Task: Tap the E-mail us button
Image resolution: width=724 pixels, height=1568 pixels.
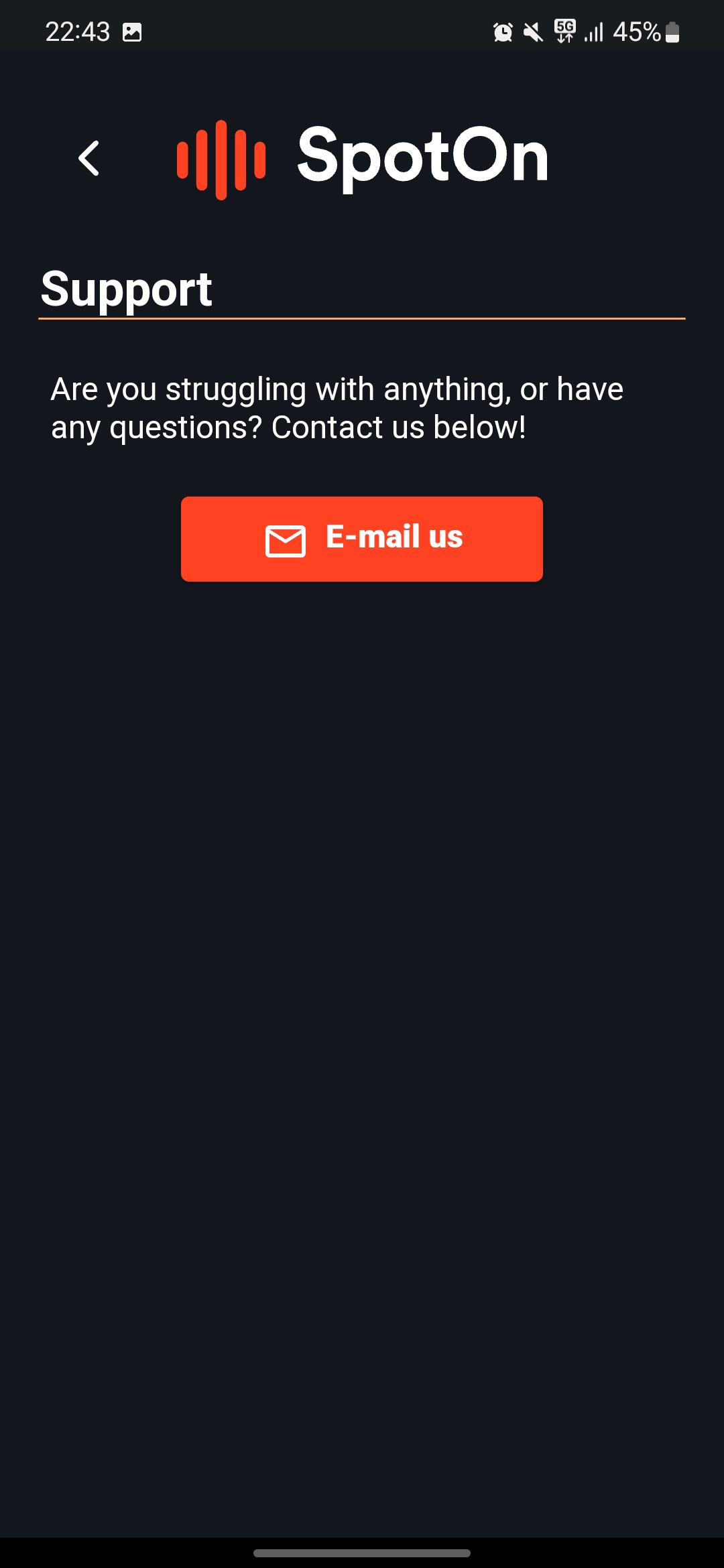Action: tap(362, 539)
